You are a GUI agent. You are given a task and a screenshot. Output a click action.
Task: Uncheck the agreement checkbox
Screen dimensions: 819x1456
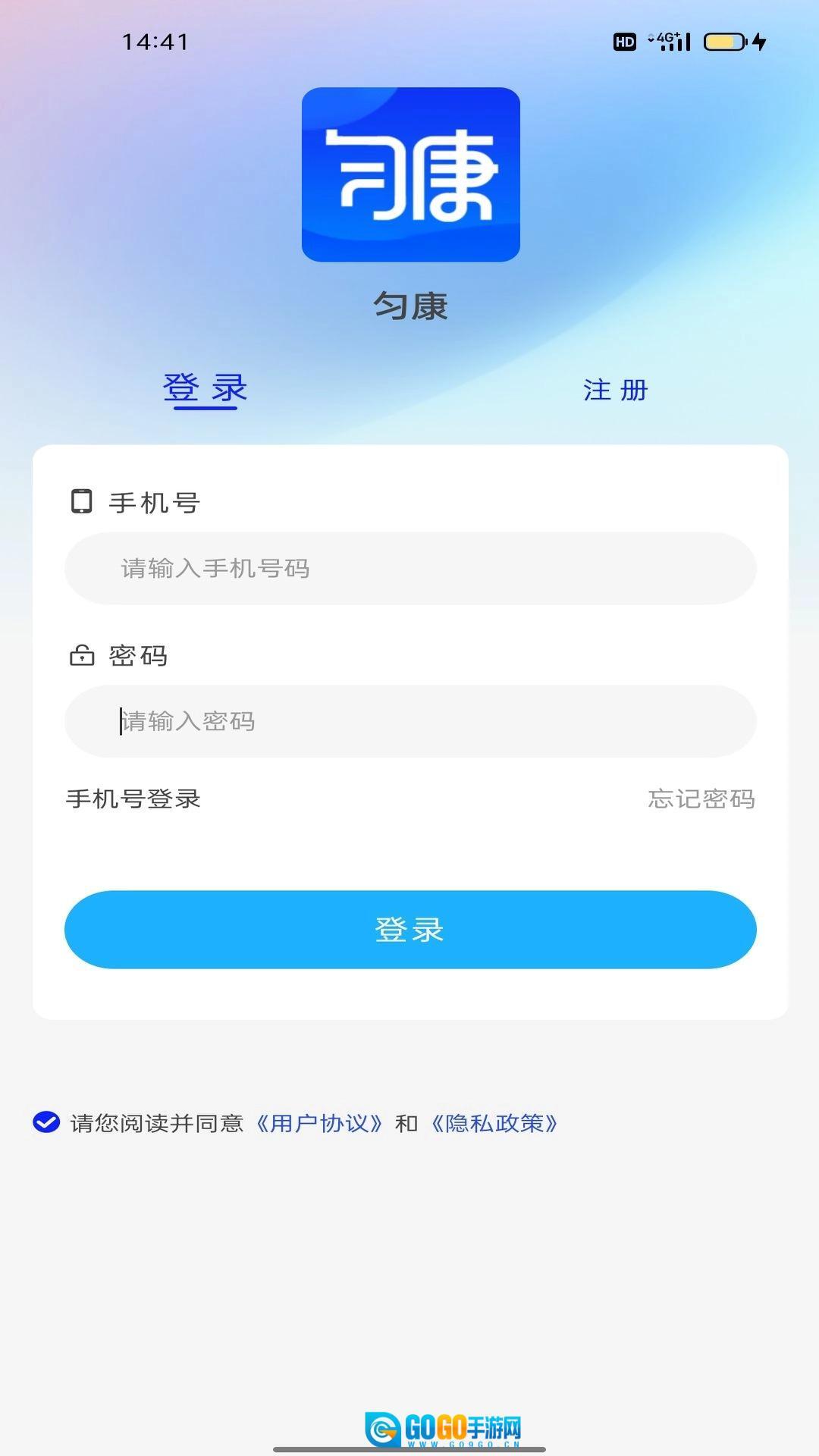point(46,1122)
